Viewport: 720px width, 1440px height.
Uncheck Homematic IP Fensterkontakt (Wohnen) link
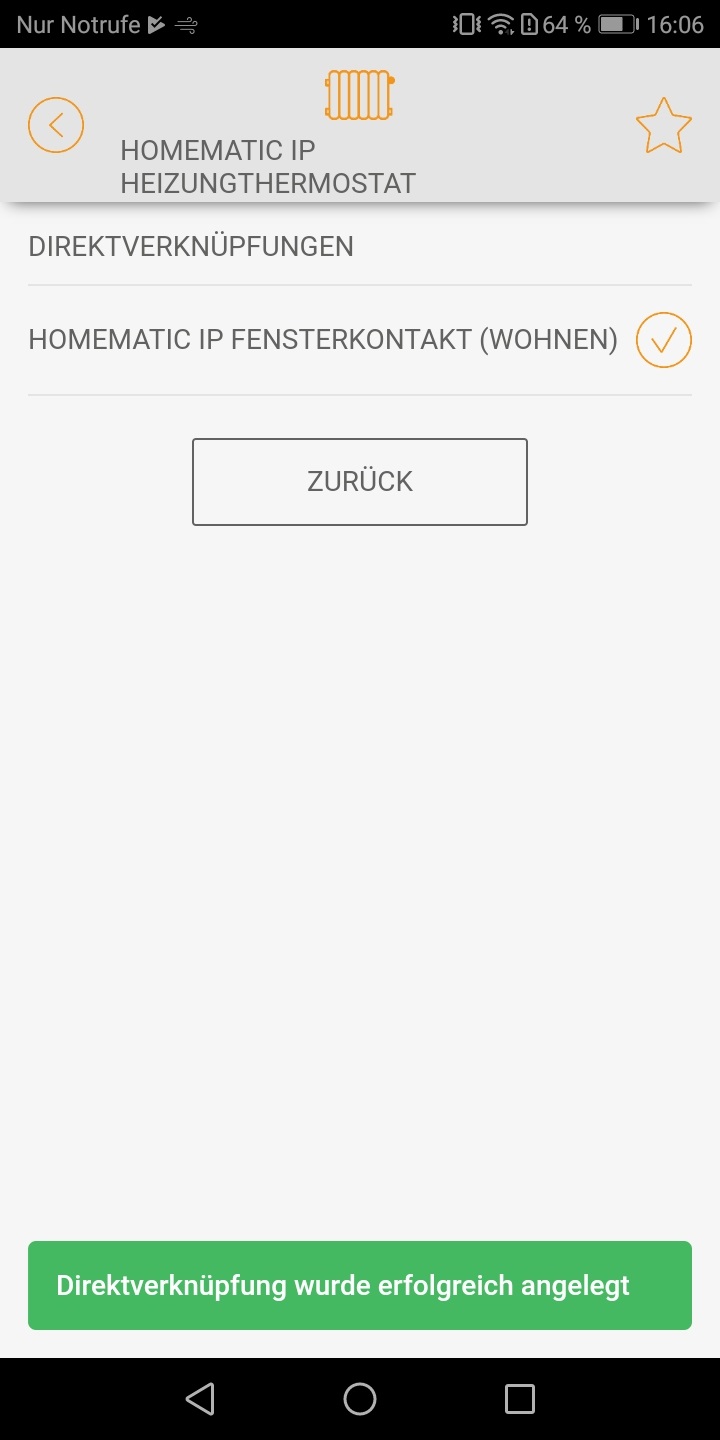coord(663,341)
